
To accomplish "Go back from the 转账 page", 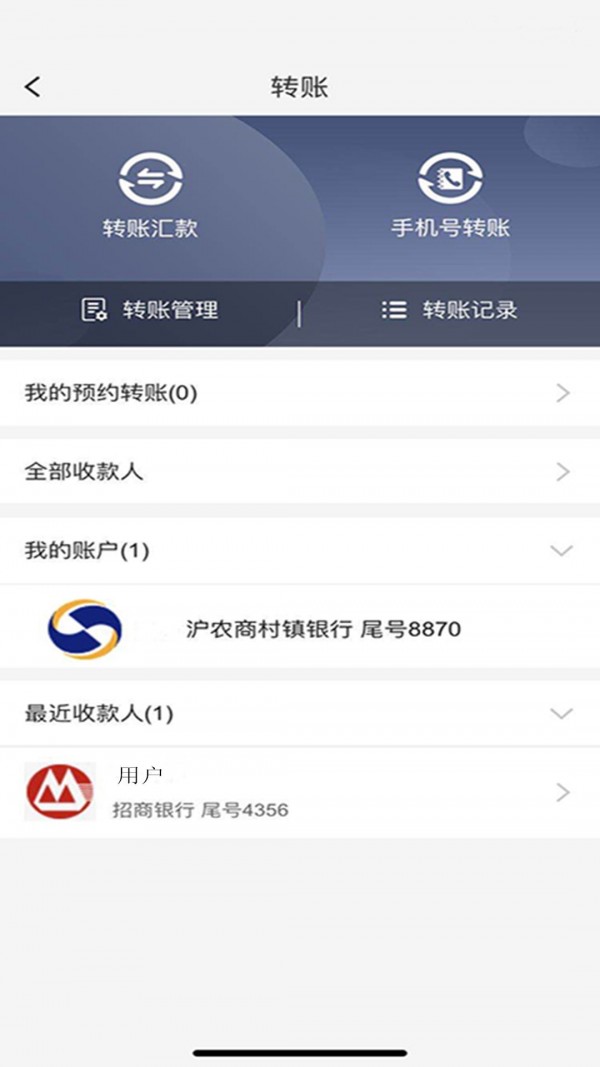I will [33, 87].
